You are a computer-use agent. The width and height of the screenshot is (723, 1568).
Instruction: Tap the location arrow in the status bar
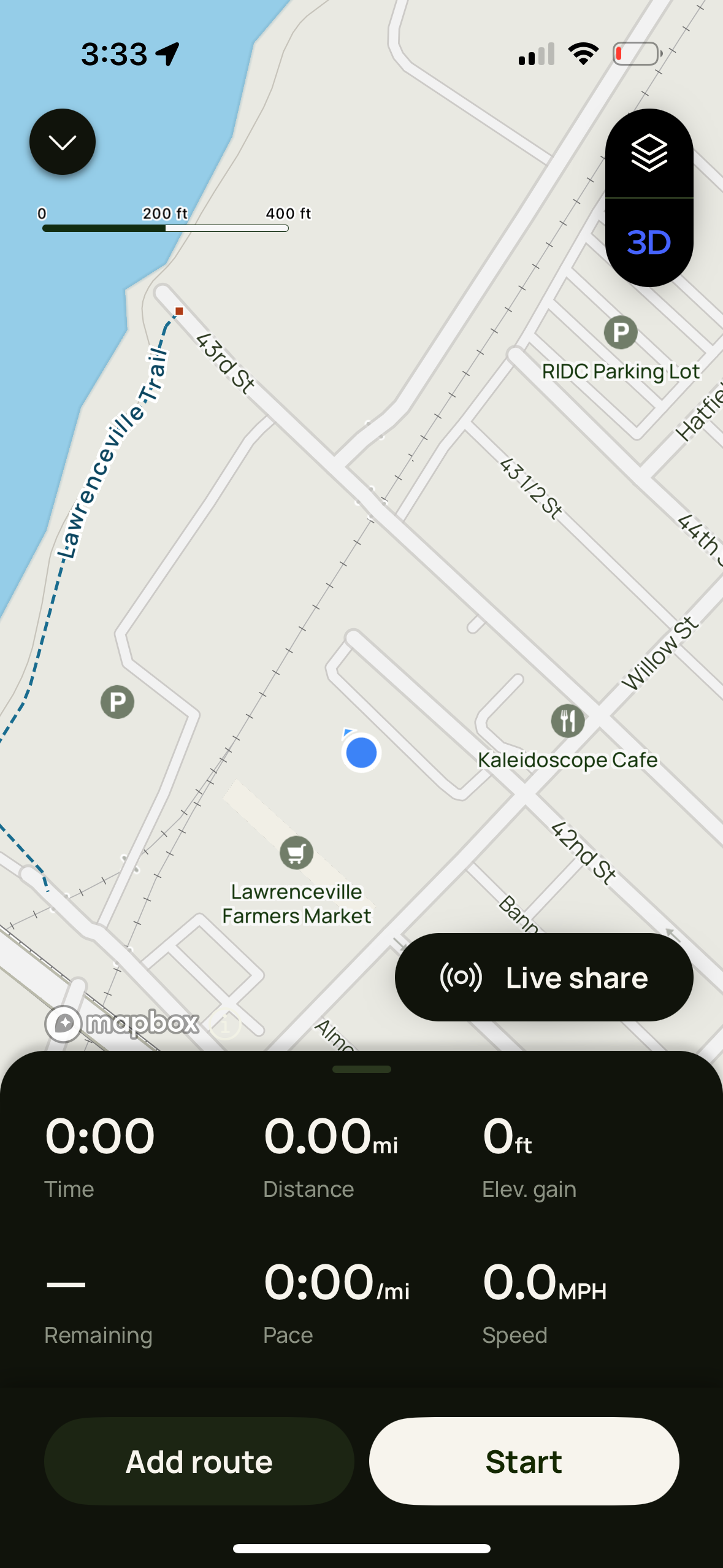point(167,53)
